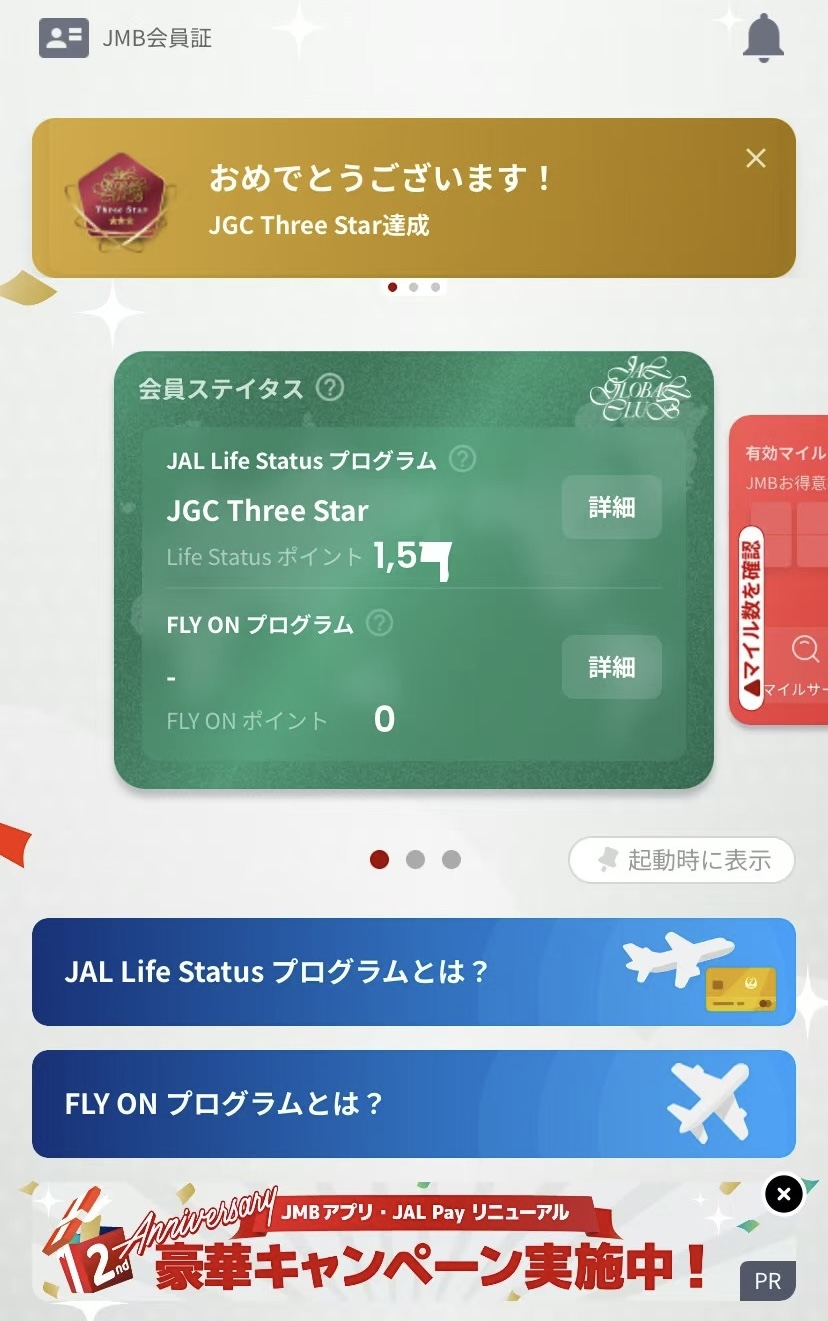Show help for 会員ステイタス
Viewport: 828px width, 1321px height.
(330, 388)
